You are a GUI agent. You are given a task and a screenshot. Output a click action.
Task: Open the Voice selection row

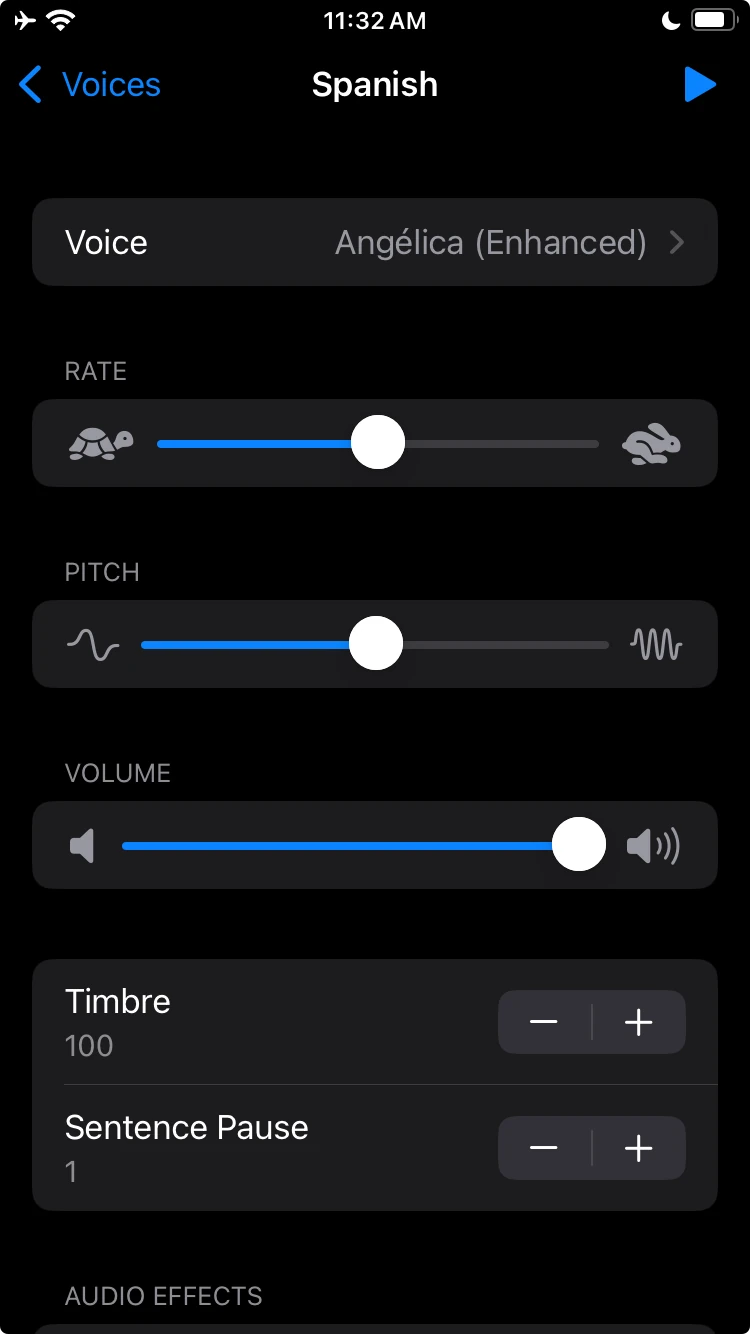point(375,242)
